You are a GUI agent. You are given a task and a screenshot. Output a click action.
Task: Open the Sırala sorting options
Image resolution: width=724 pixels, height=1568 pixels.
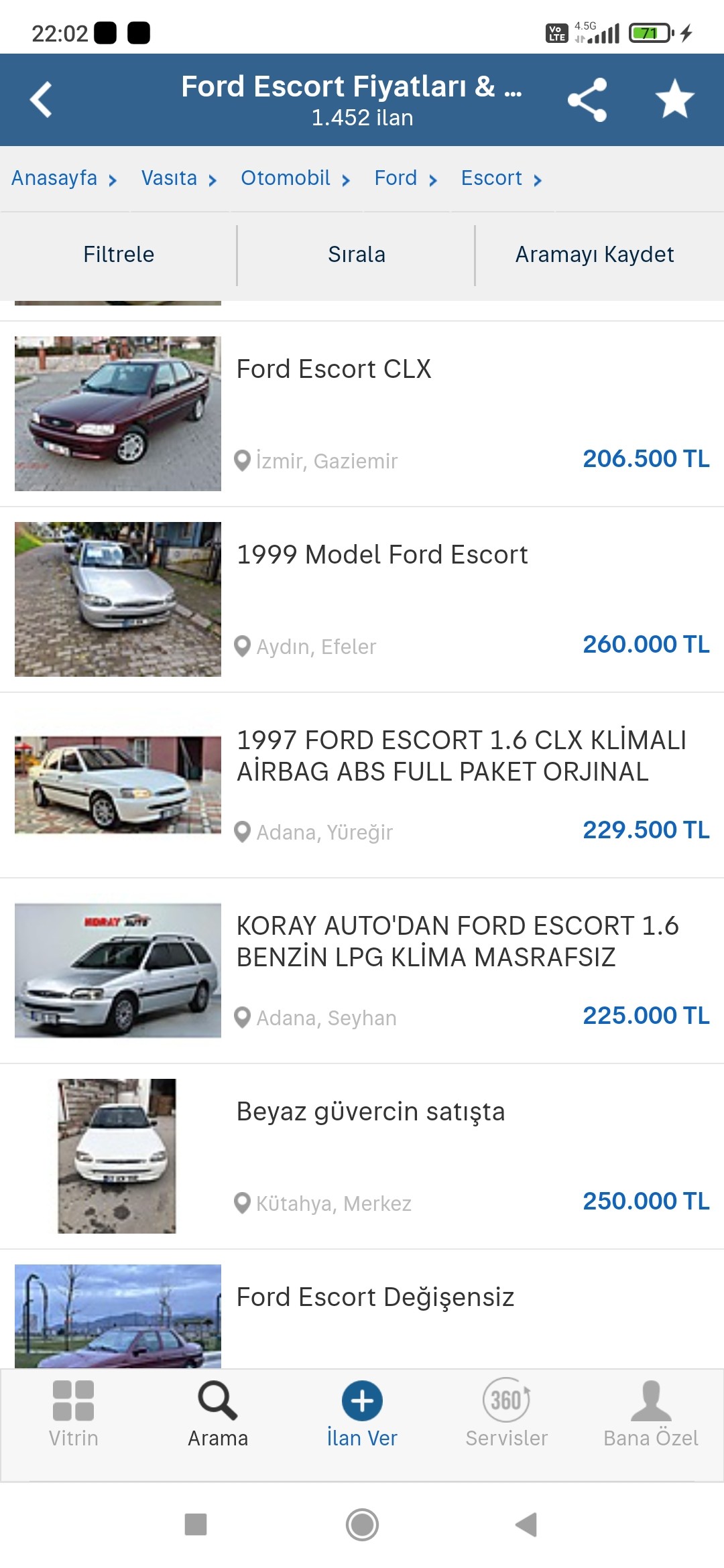click(357, 255)
